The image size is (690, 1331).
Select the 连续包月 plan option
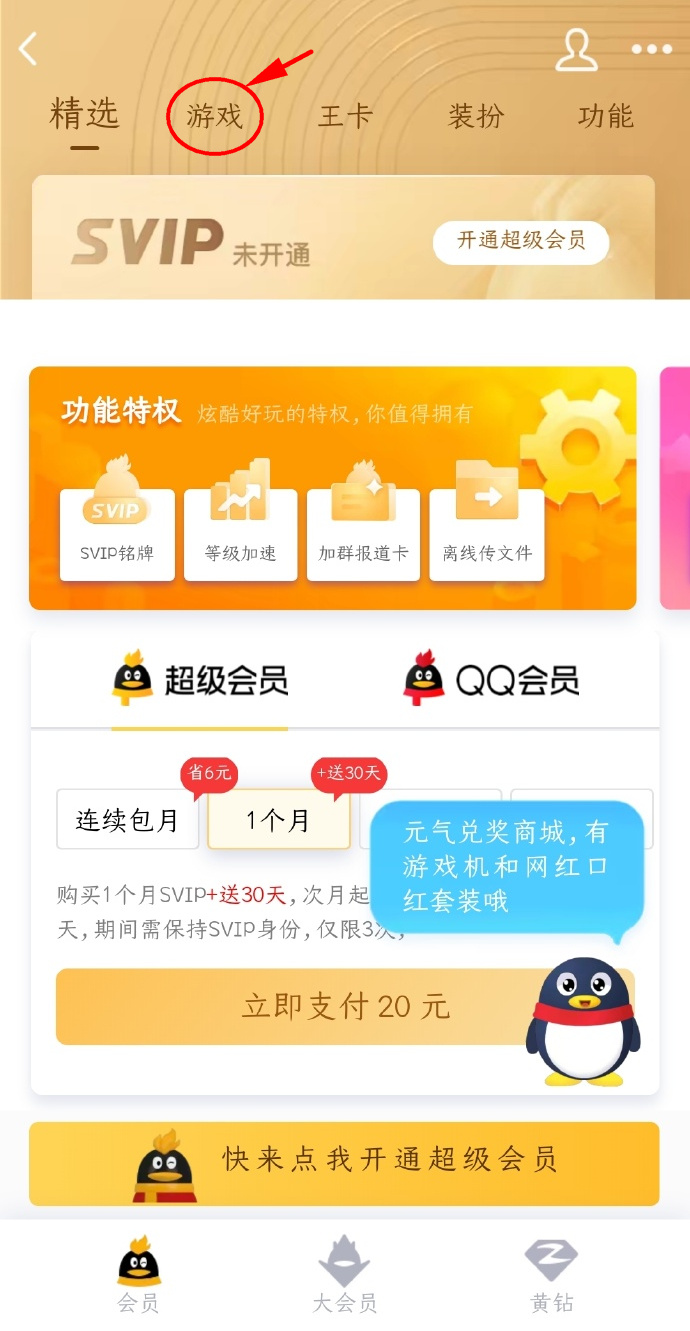pos(127,821)
